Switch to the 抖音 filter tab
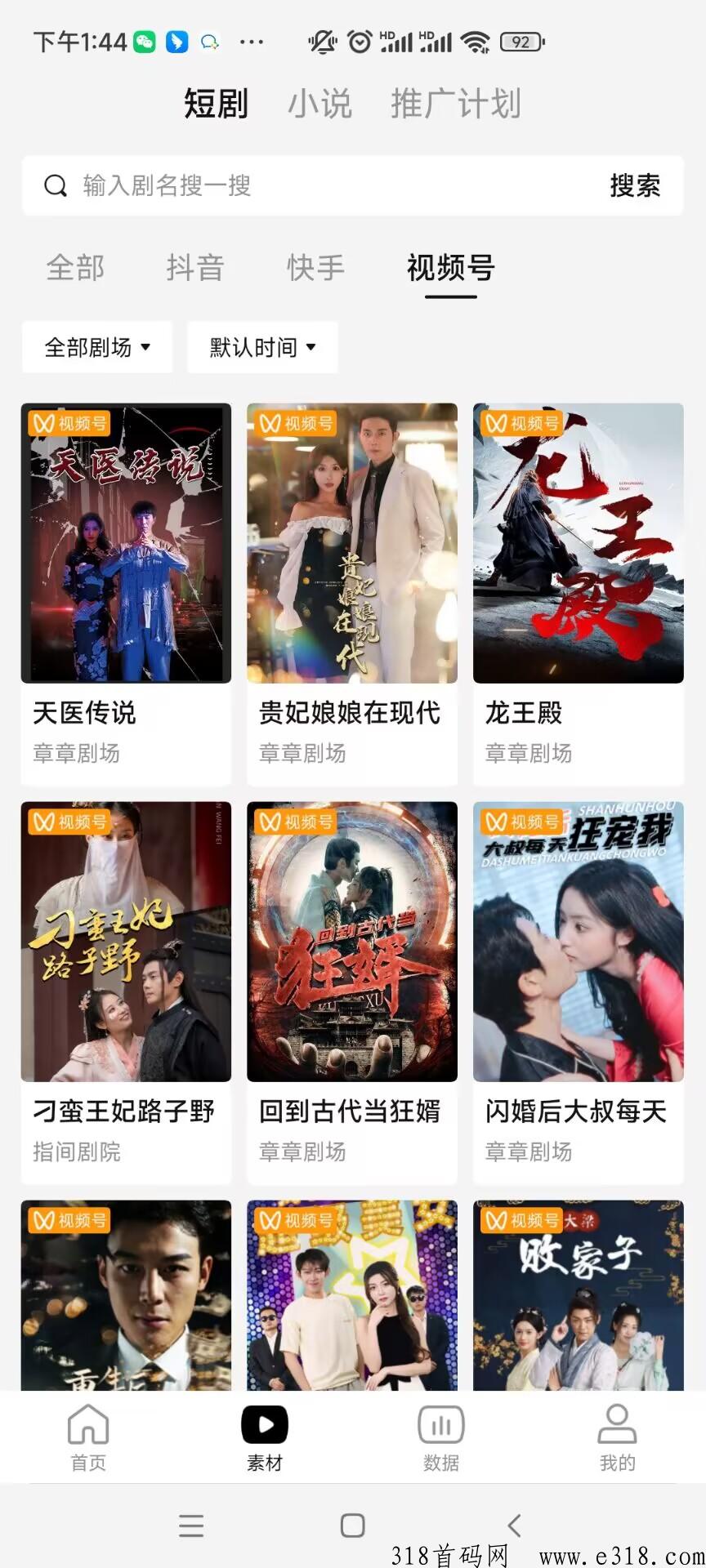Screen dimensions: 706x1568 pyautogui.click(x=195, y=268)
